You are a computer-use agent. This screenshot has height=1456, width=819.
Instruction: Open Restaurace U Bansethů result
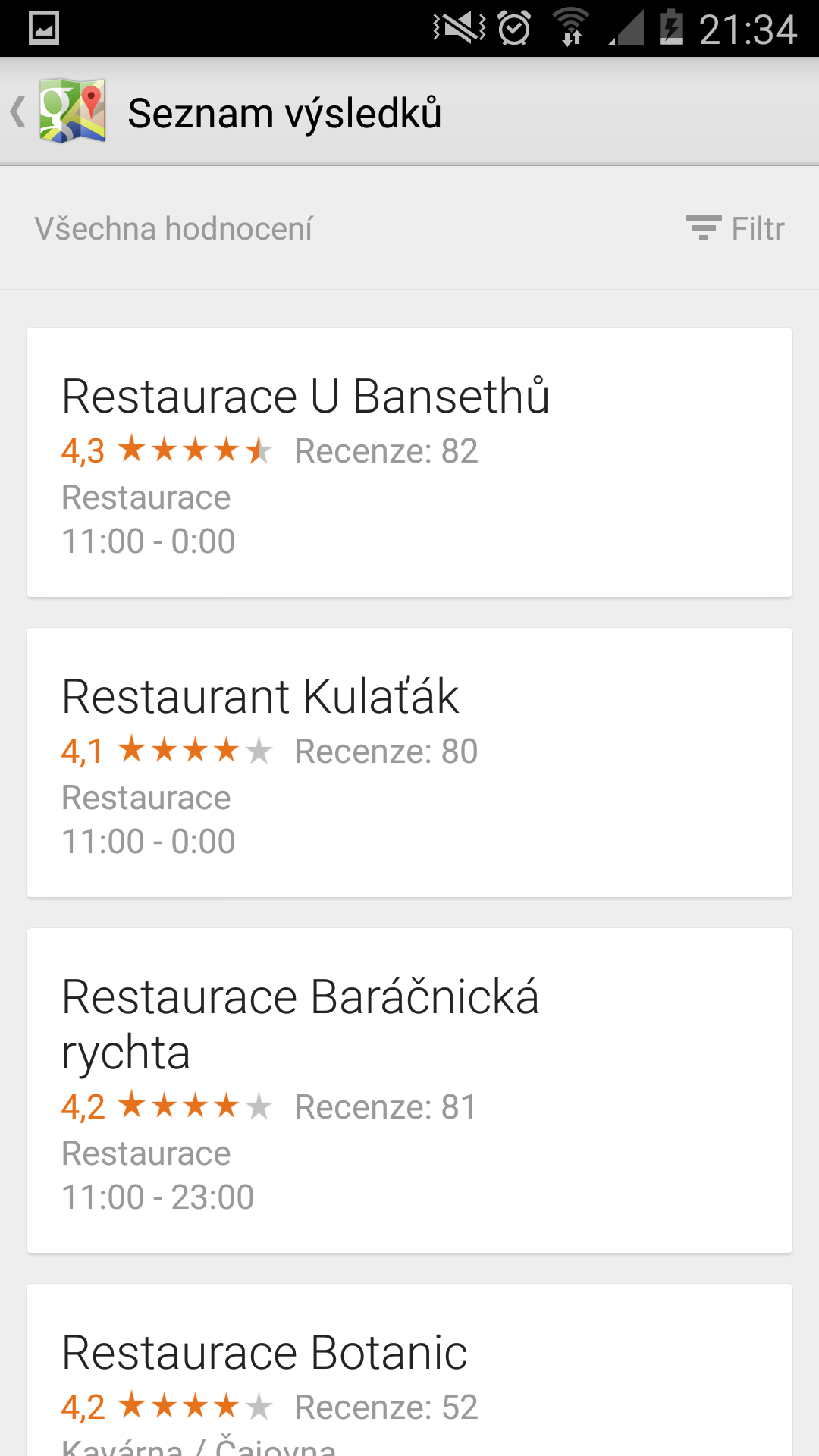(x=409, y=463)
